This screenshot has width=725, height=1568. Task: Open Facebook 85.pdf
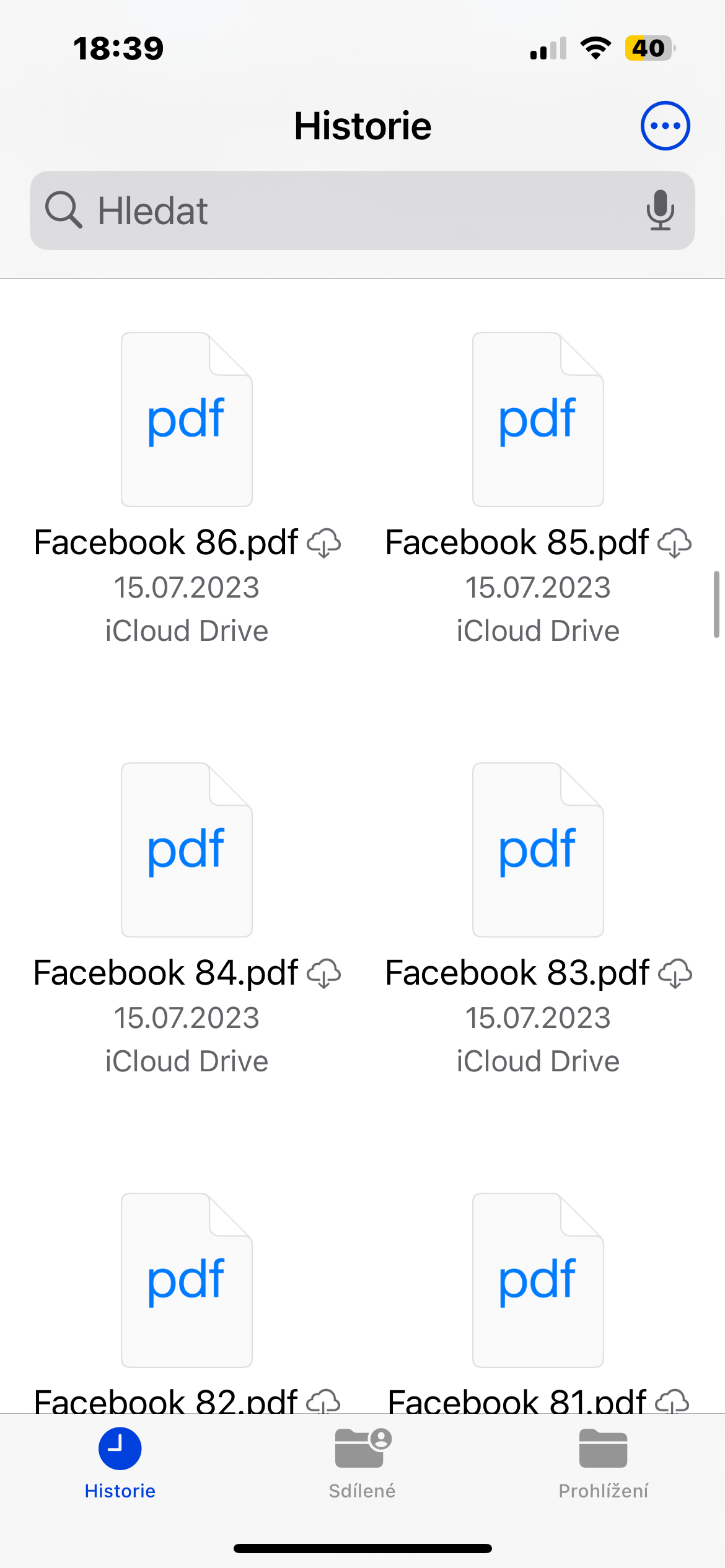pyautogui.click(x=538, y=420)
